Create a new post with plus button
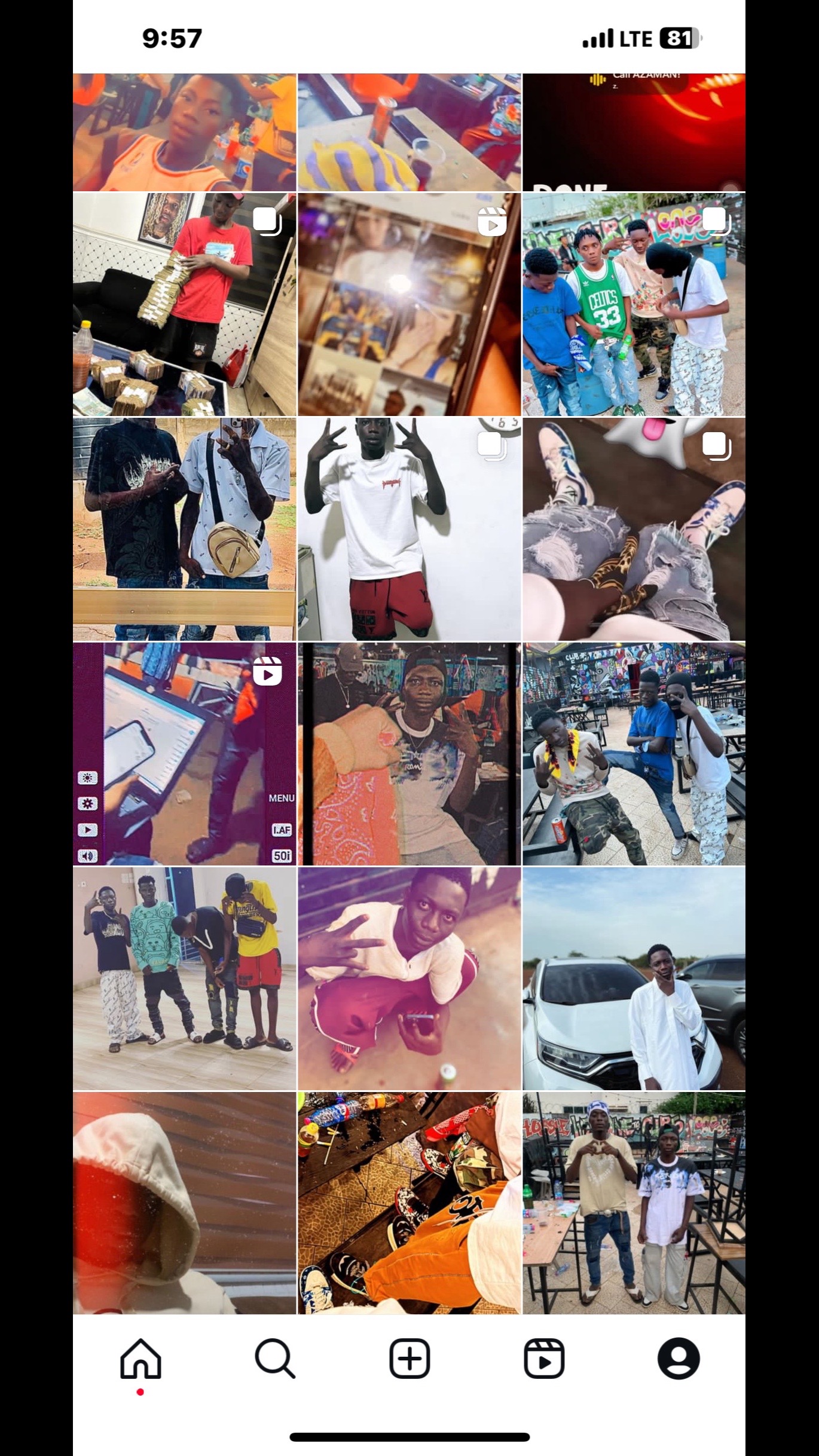The height and width of the screenshot is (1456, 819). [x=409, y=1359]
